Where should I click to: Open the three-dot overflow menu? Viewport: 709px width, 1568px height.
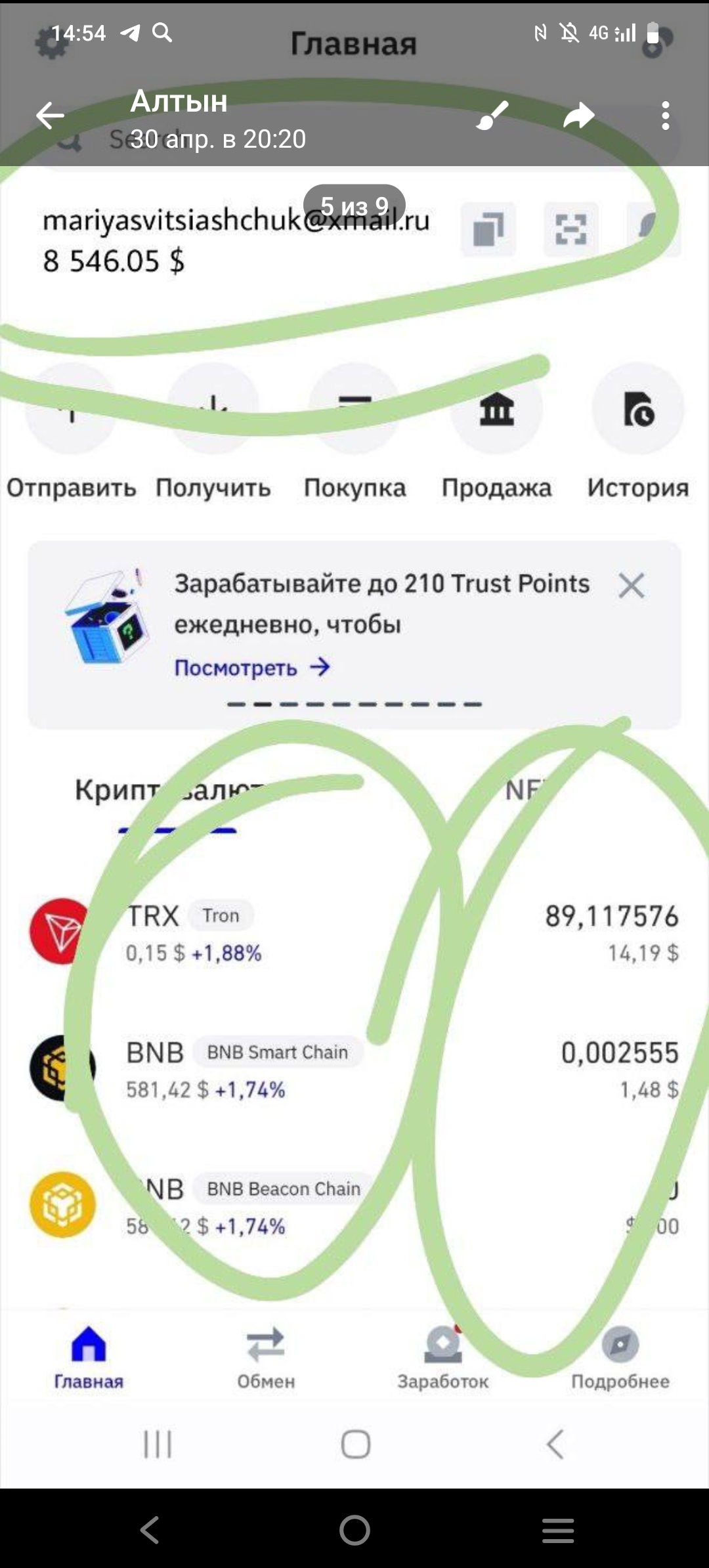666,116
